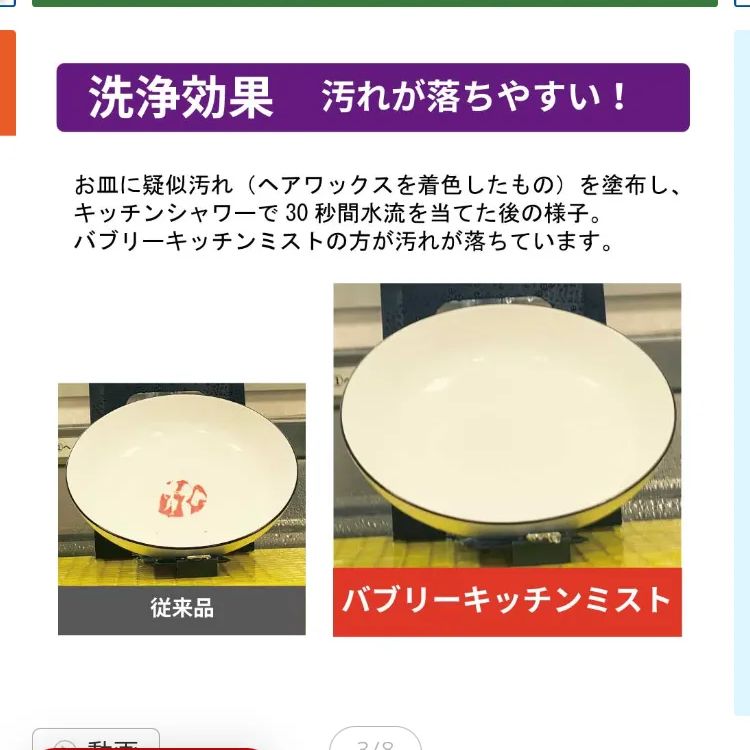Open the 洗浄効果 product image full view

pos(373,400)
